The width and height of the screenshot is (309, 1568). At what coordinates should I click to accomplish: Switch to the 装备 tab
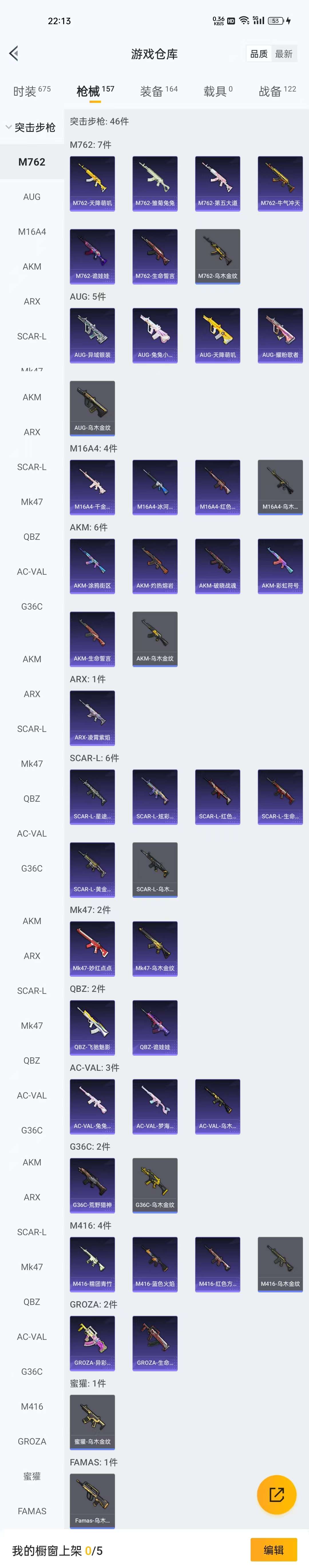(x=159, y=91)
